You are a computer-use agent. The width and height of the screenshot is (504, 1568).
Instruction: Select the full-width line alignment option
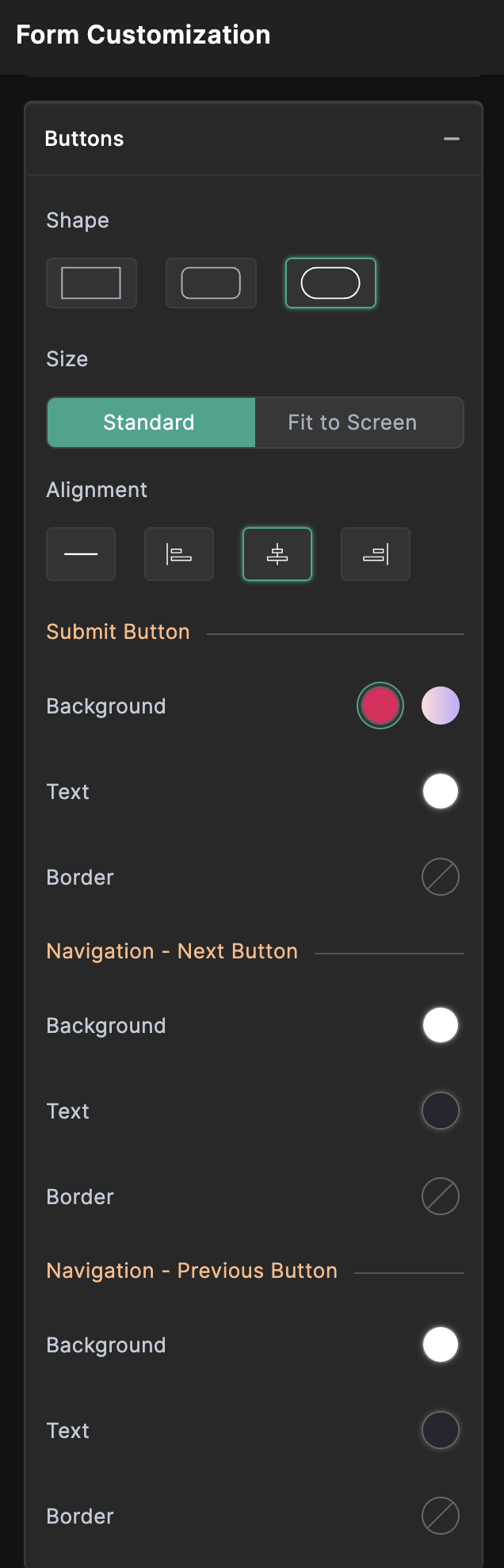coord(81,554)
